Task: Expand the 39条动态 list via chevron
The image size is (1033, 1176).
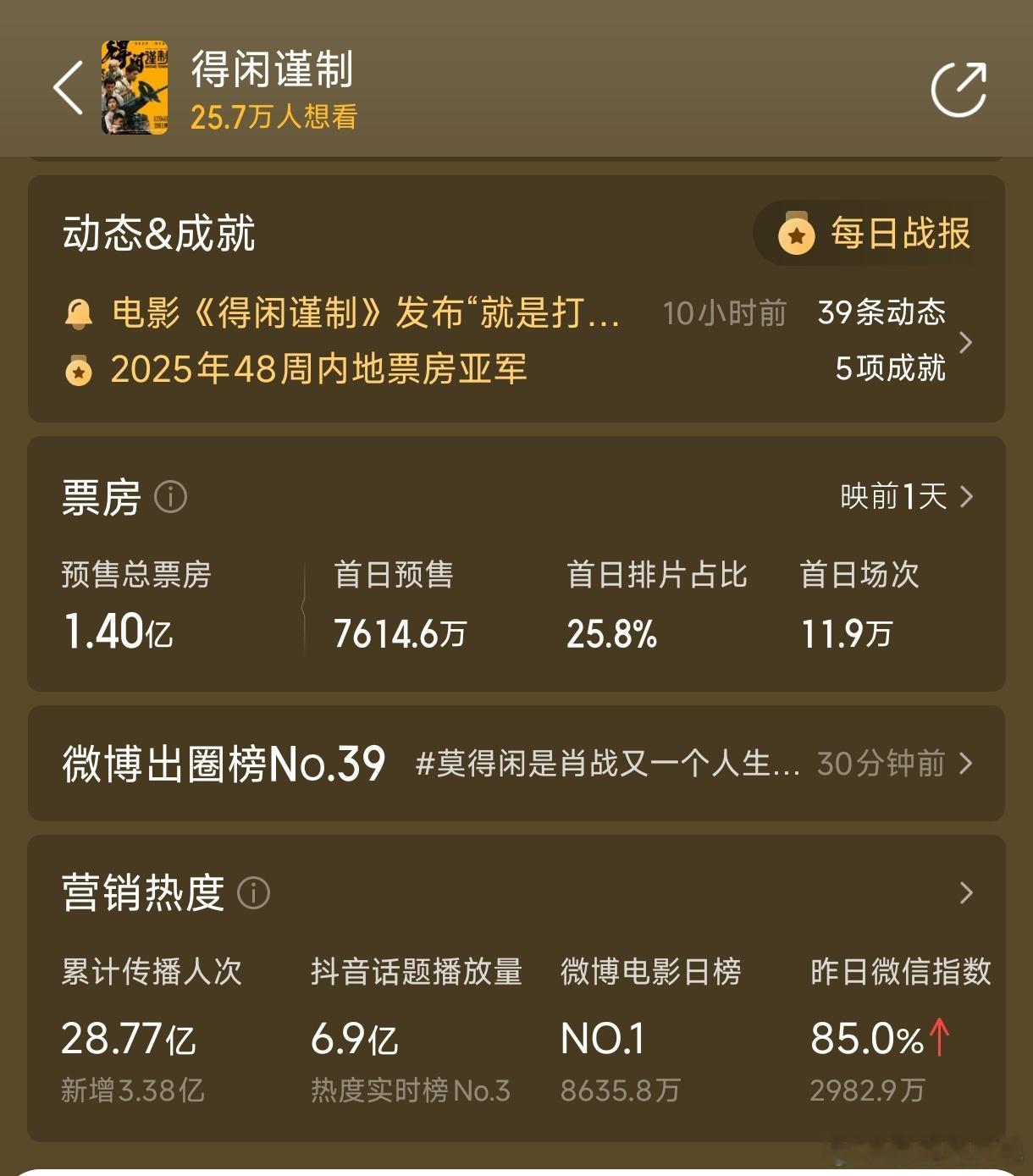Action: pyautogui.click(x=966, y=342)
